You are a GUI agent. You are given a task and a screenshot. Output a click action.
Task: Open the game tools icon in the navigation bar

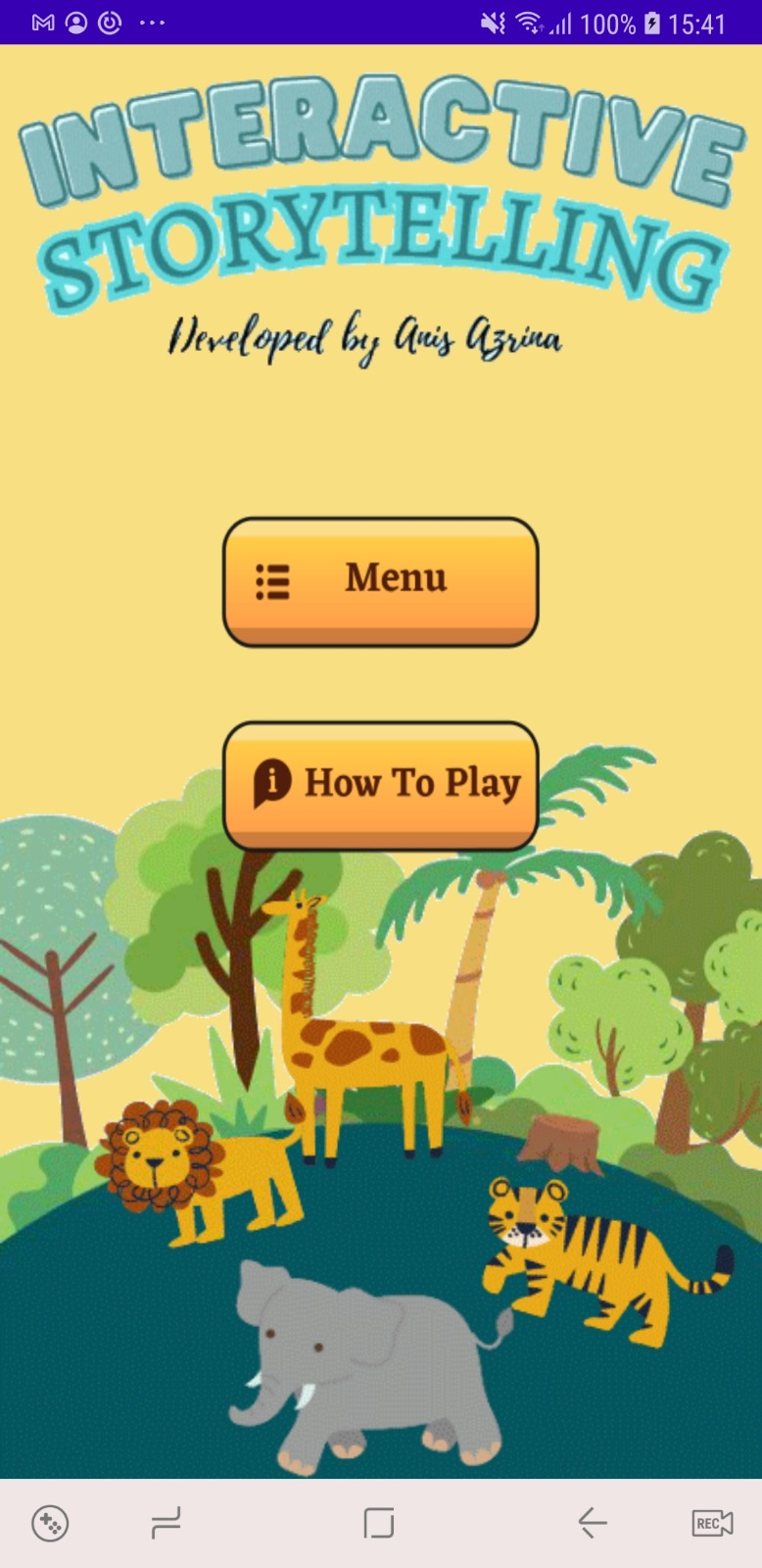[50, 1523]
